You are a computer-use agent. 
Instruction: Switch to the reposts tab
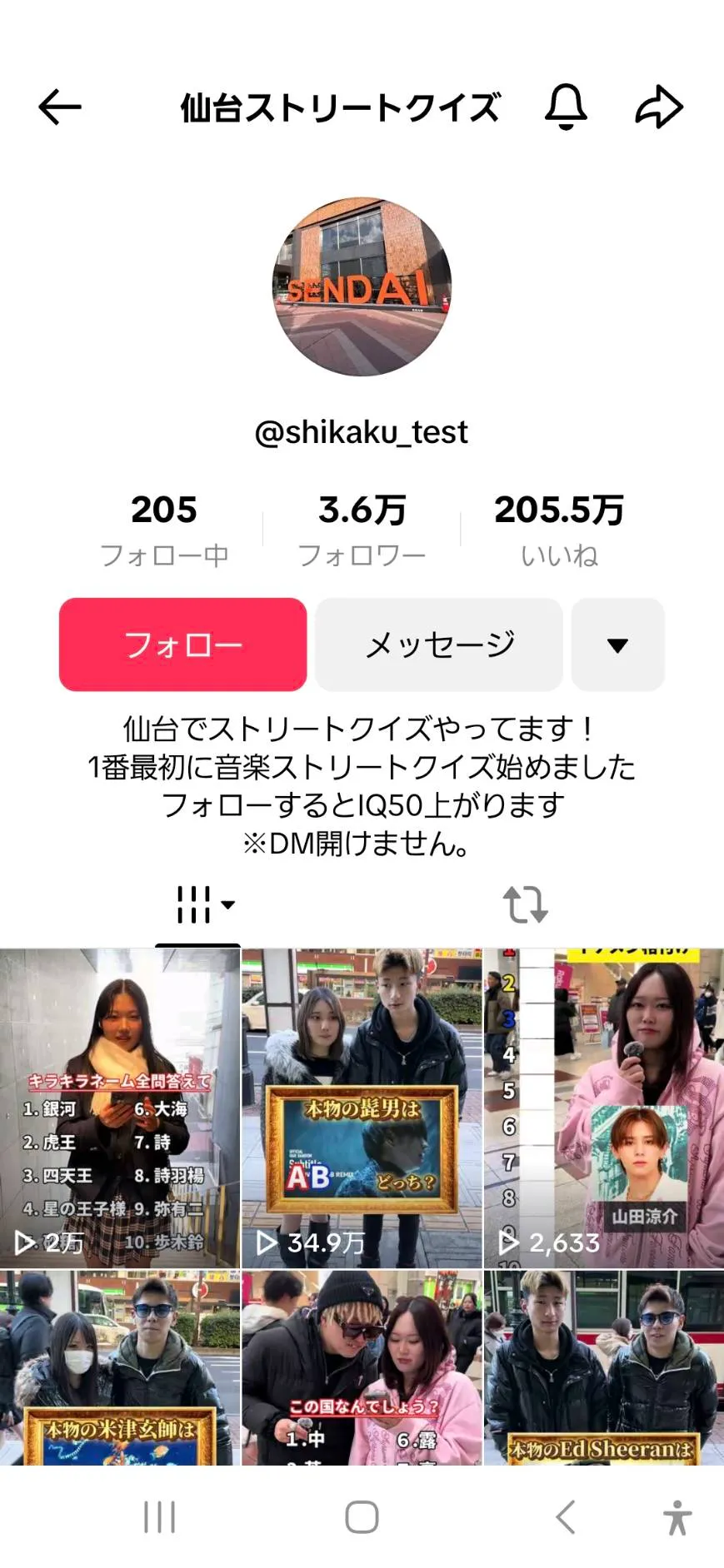coord(525,904)
